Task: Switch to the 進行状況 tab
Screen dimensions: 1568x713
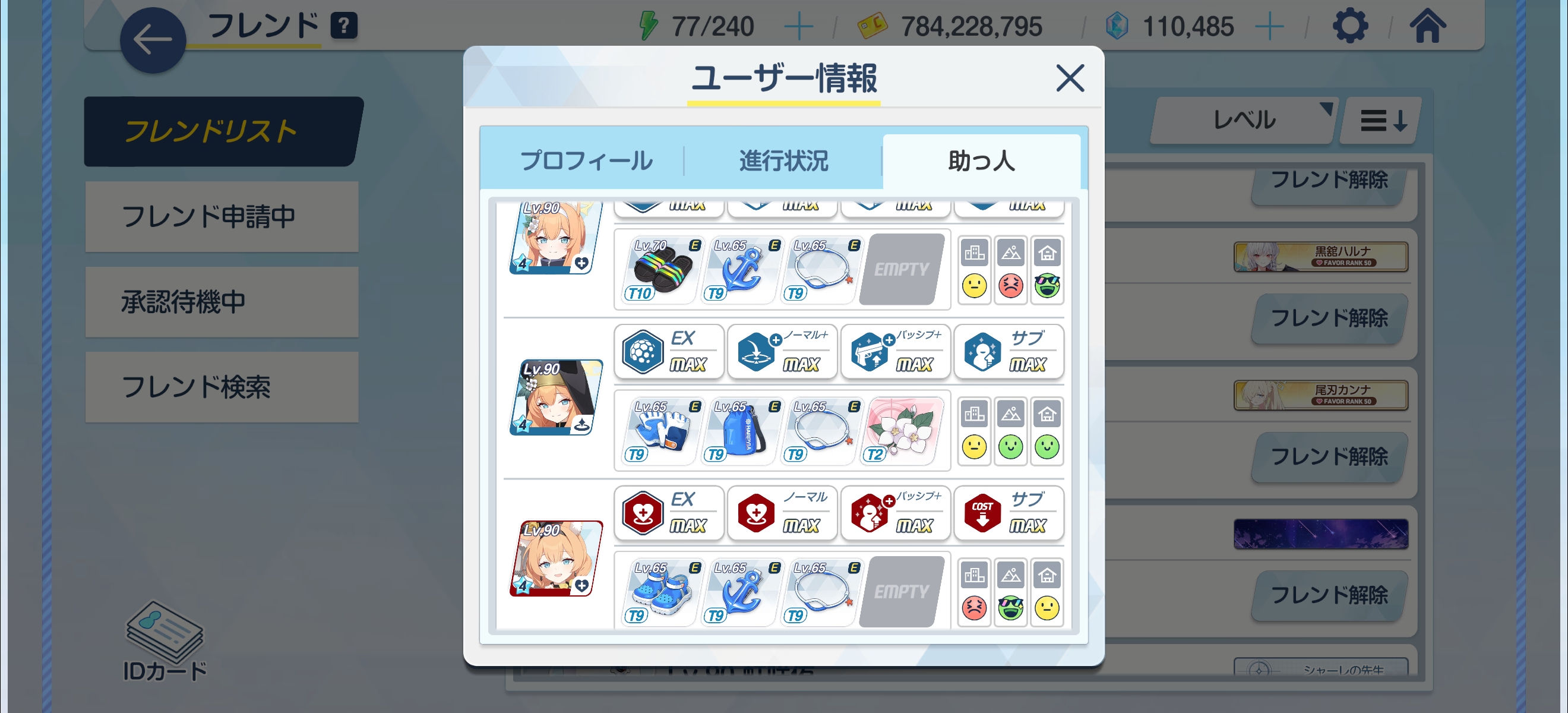Action: click(x=783, y=161)
